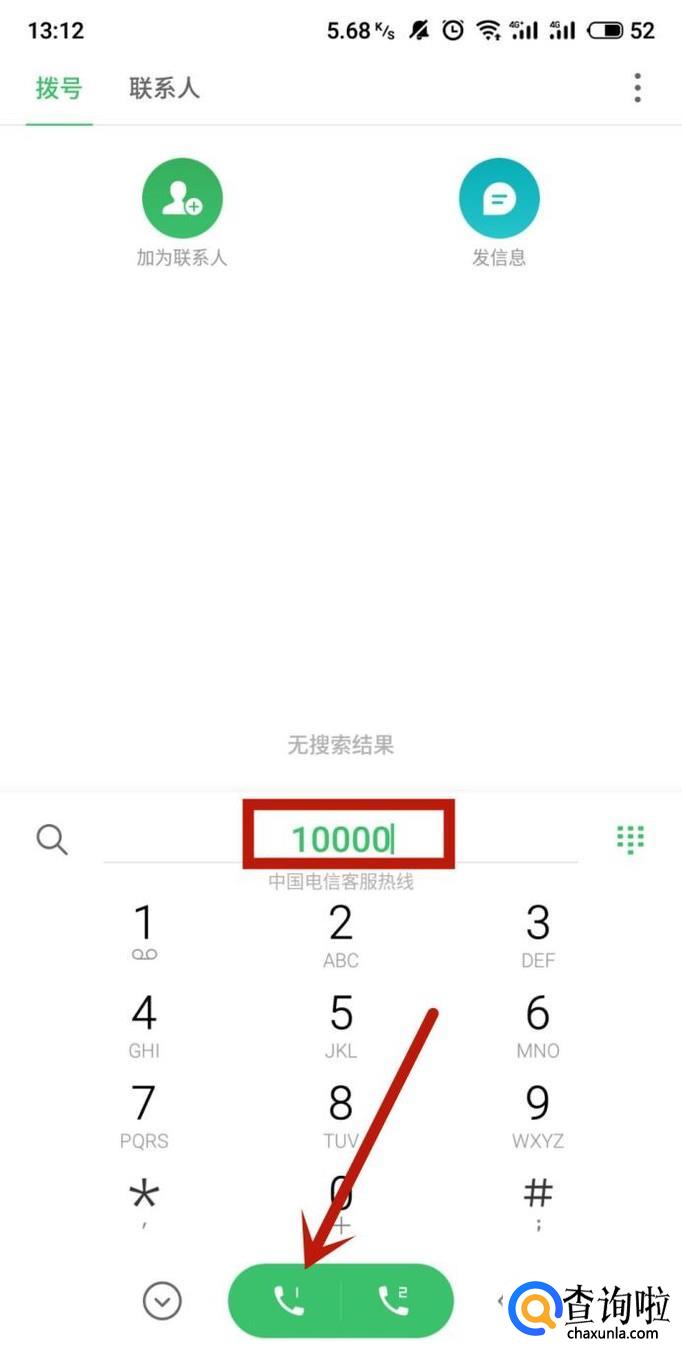The height and width of the screenshot is (1364, 682).
Task: Tap the 4 GHI key
Action: pyautogui.click(x=144, y=1024)
